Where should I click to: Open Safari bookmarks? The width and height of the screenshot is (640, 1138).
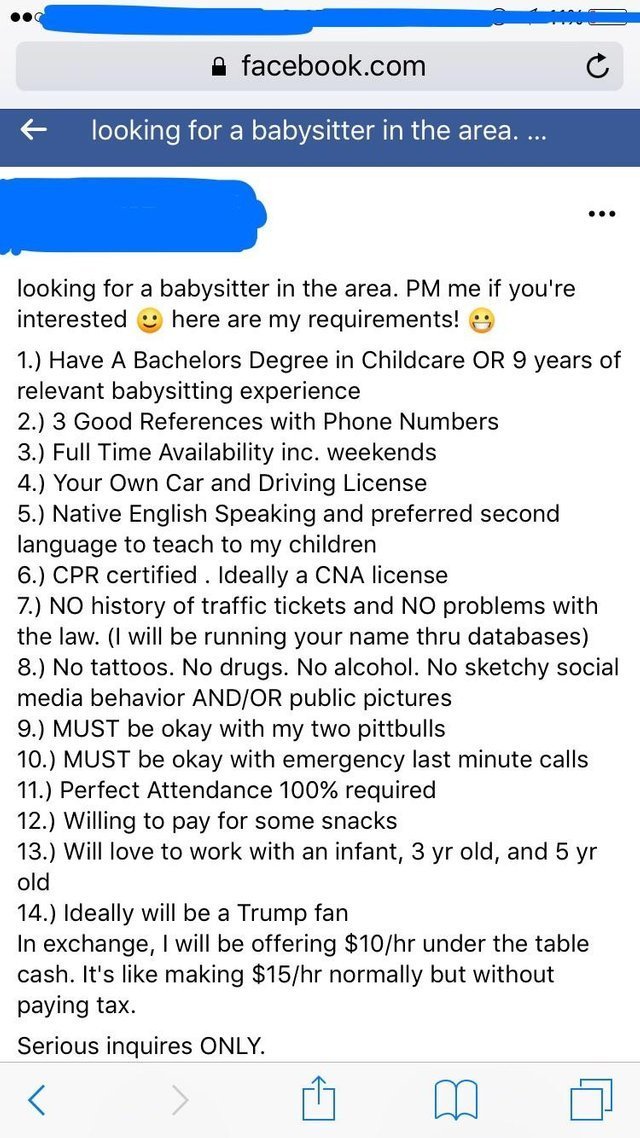tap(456, 1100)
